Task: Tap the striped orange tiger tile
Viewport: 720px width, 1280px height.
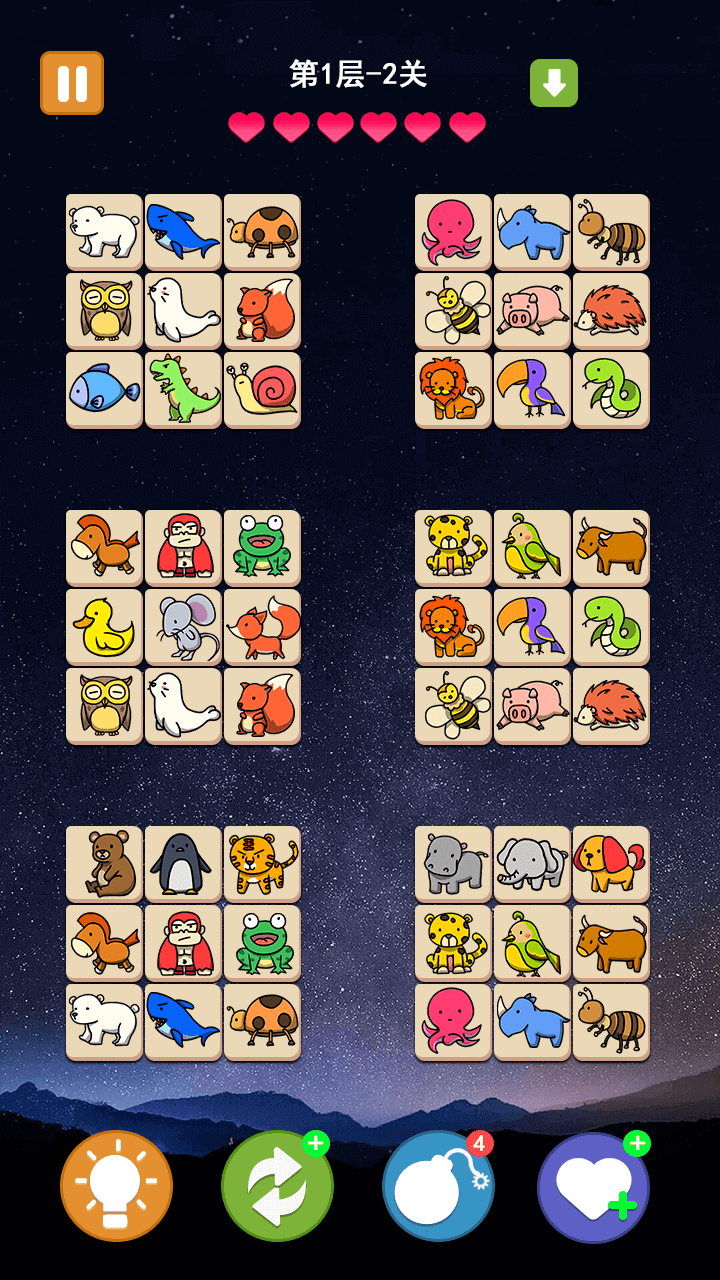Action: pyautogui.click(x=262, y=864)
